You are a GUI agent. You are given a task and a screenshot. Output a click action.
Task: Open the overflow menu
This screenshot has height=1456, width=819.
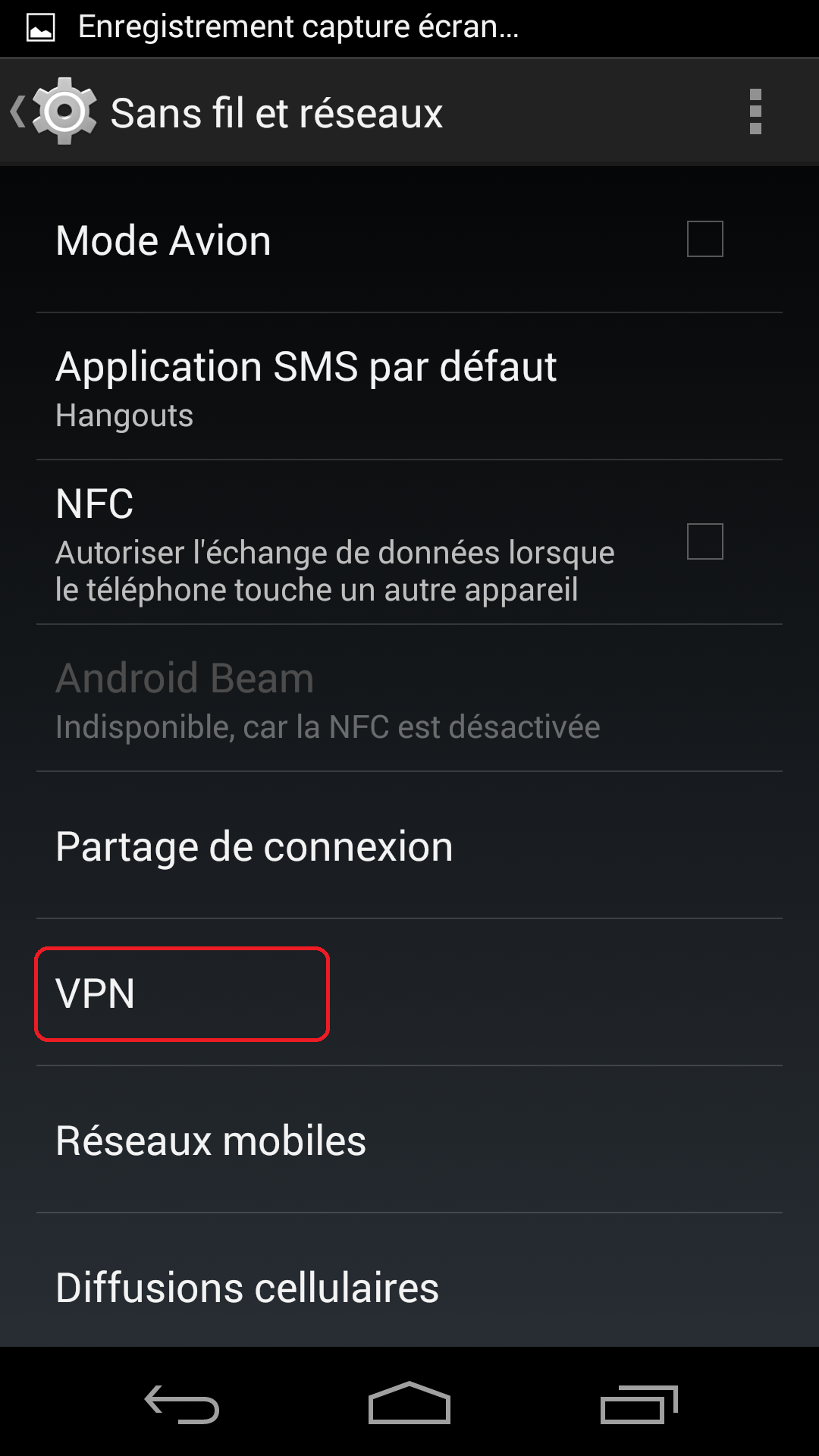(755, 111)
